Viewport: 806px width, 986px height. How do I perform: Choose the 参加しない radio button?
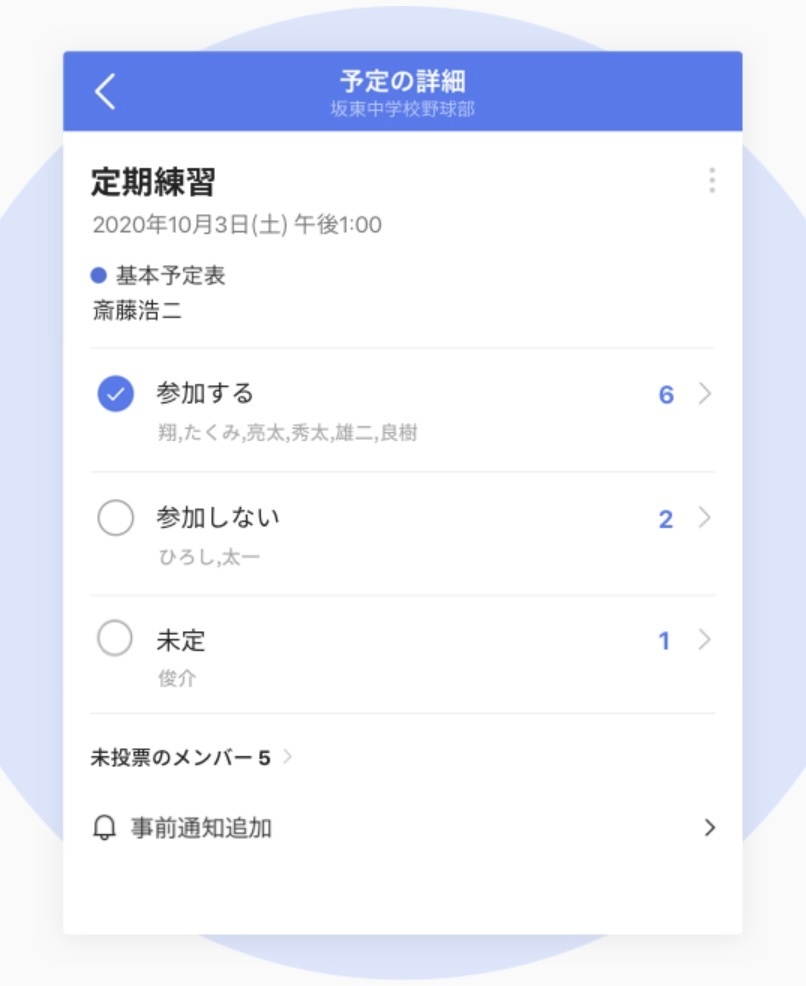(x=116, y=518)
